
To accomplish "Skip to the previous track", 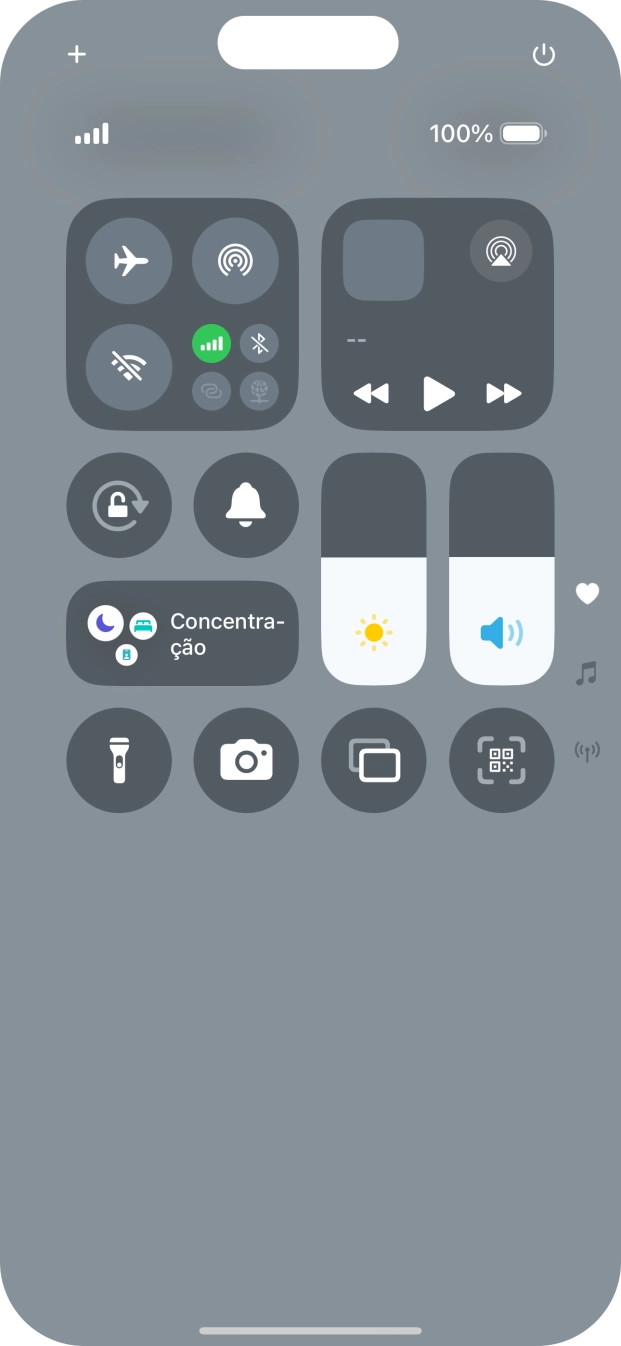I will (371, 394).
